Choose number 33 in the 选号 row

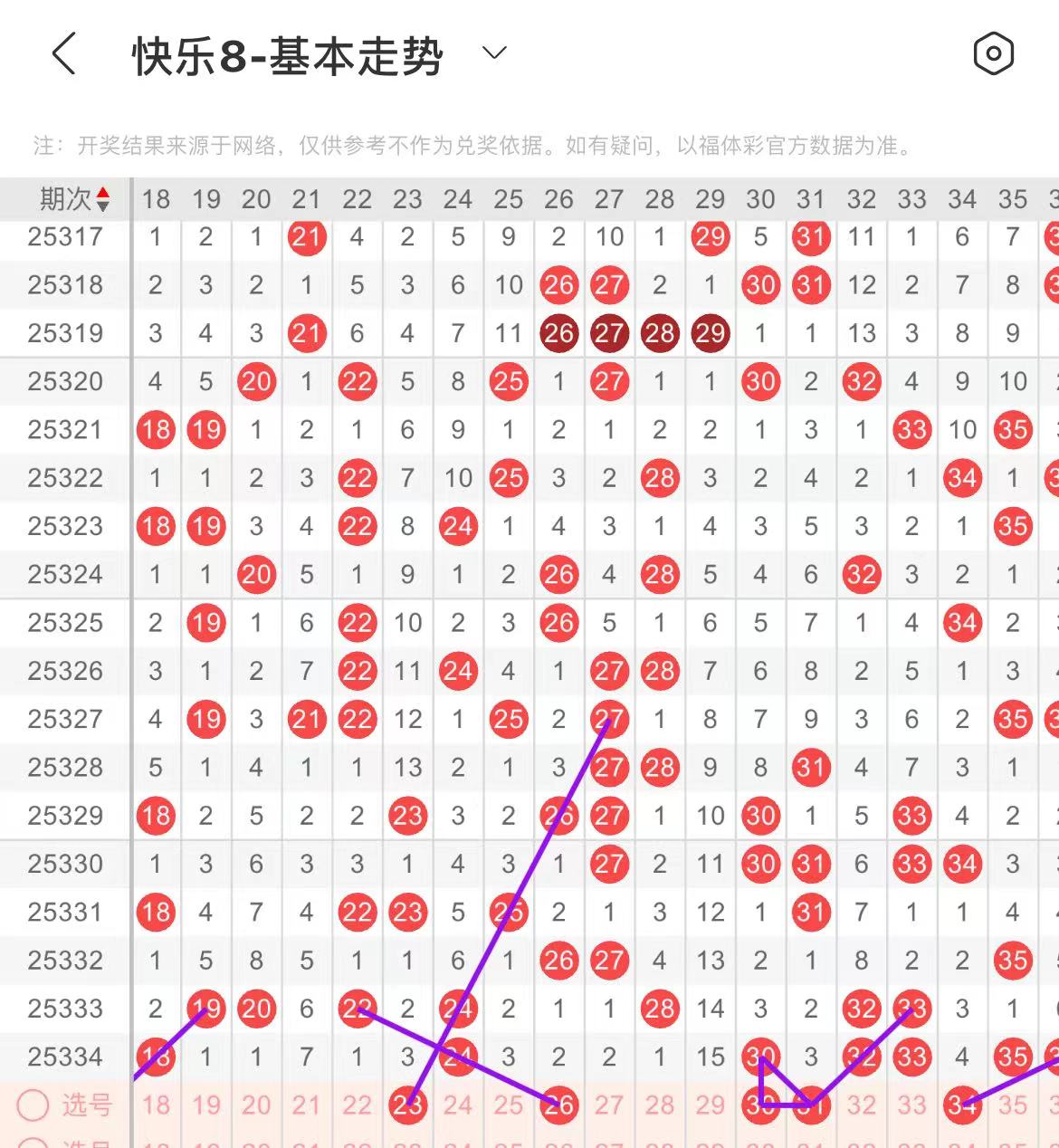pyautogui.click(x=911, y=1105)
